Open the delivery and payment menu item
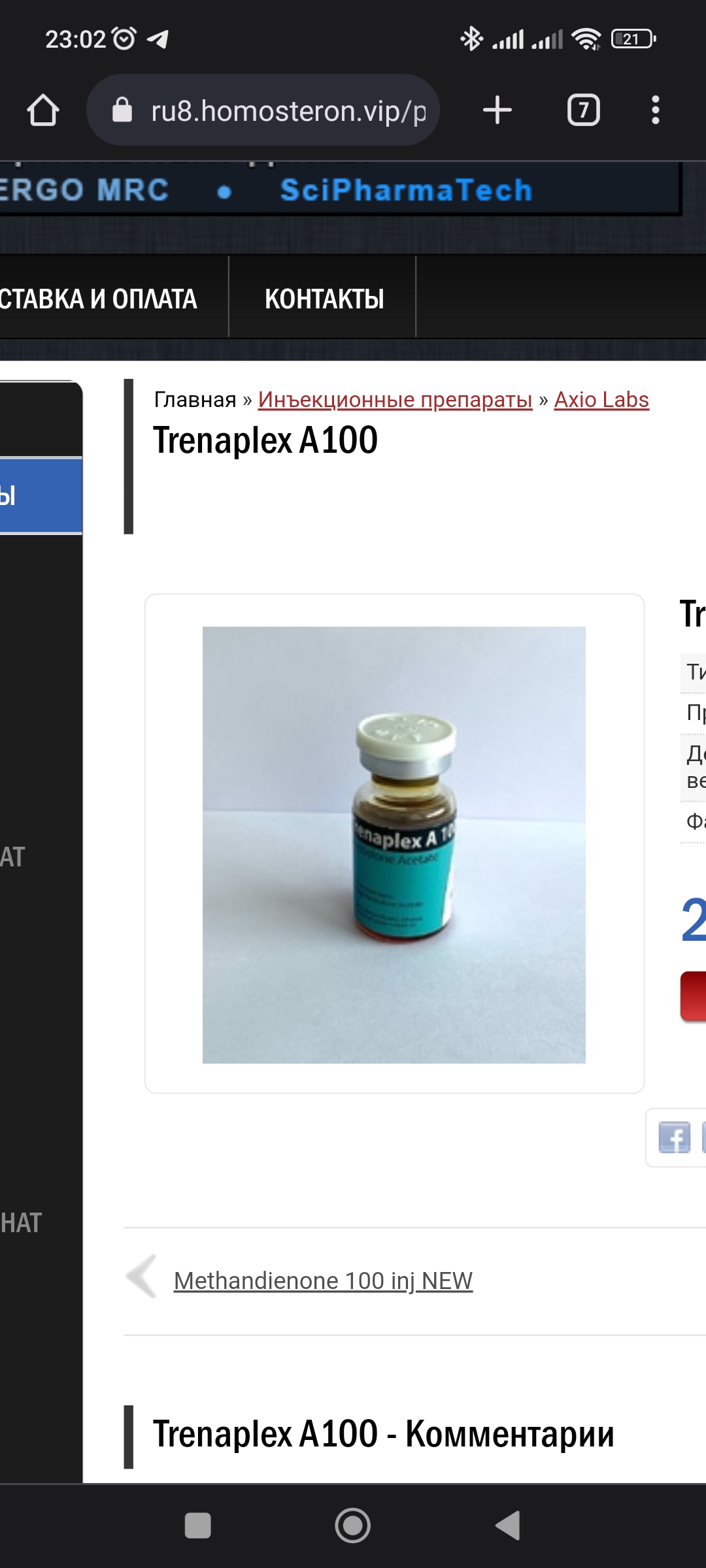The width and height of the screenshot is (706, 1568). pos(98,299)
